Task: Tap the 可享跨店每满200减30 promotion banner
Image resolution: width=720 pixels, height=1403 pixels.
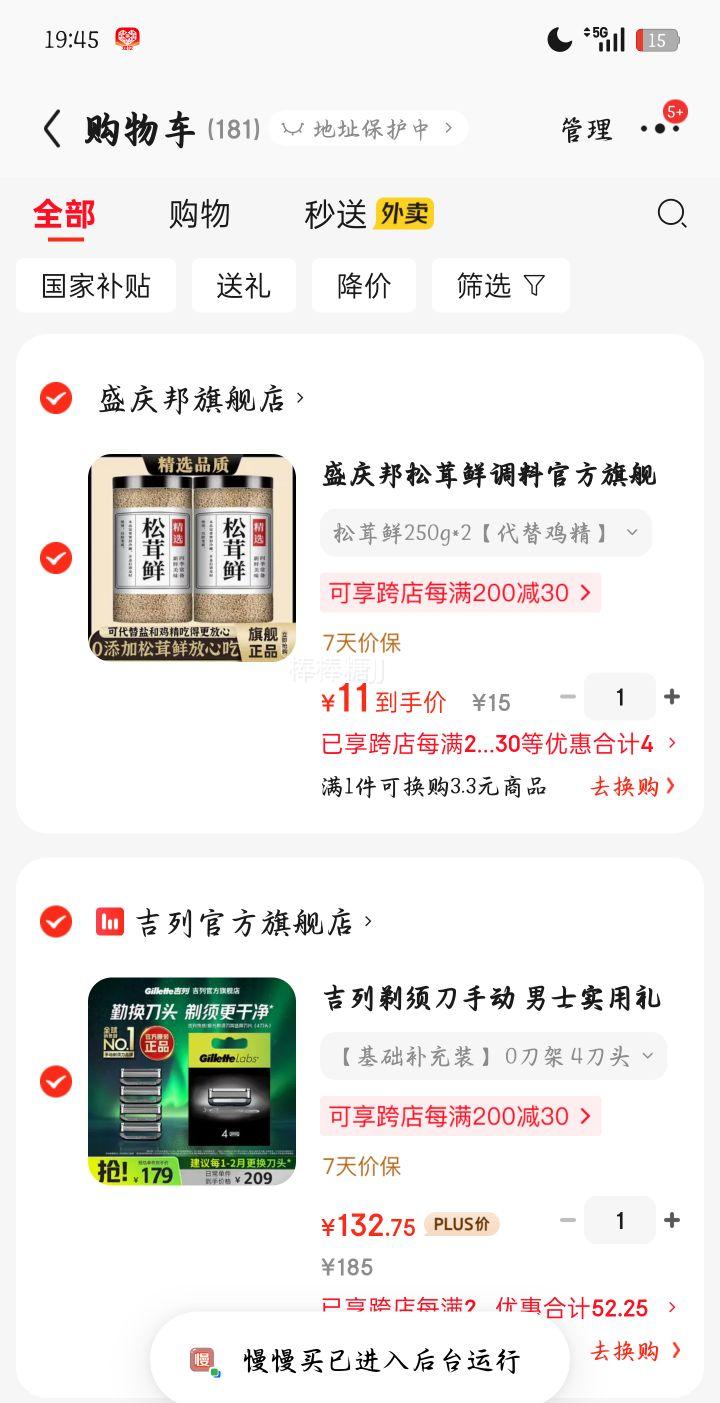Action: [458, 593]
